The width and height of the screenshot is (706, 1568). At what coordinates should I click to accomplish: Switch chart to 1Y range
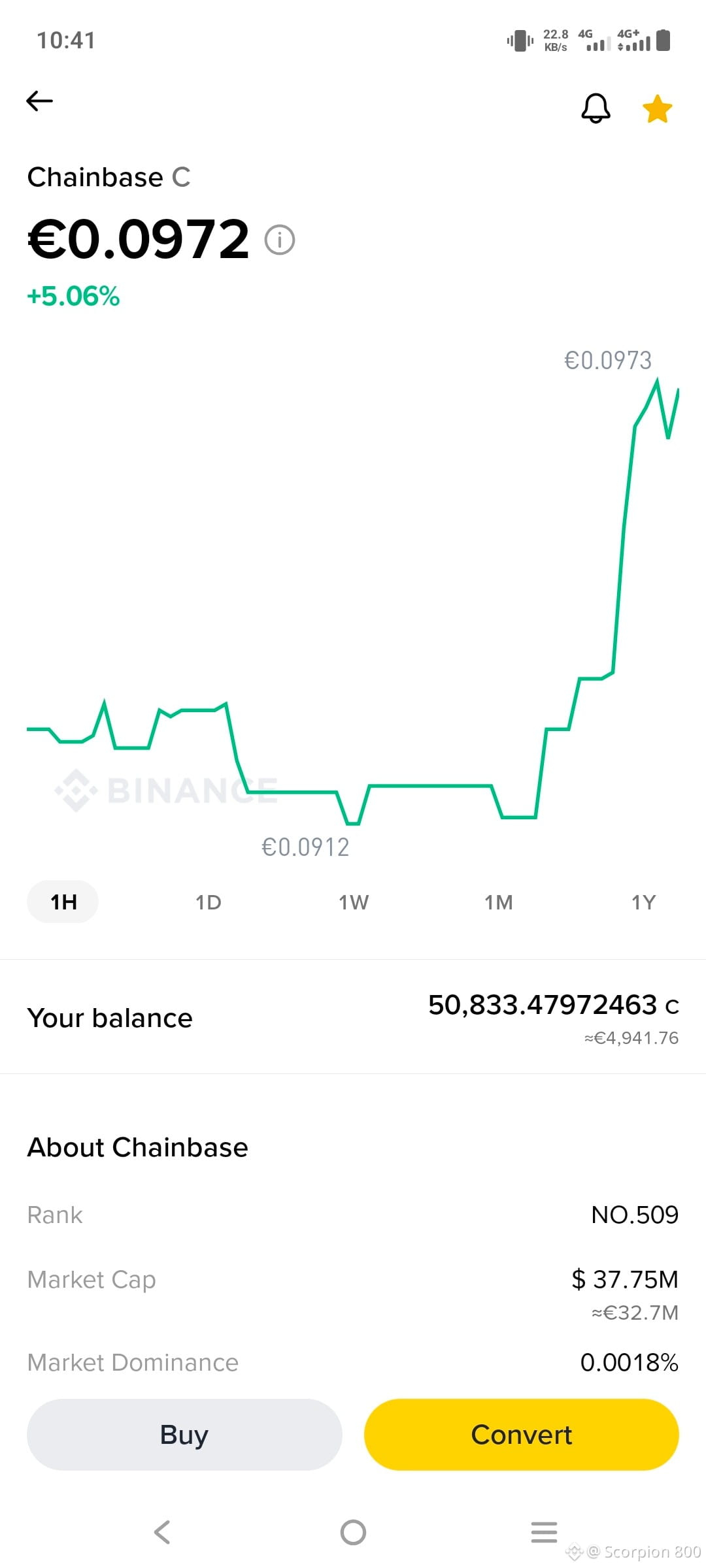pos(643,902)
